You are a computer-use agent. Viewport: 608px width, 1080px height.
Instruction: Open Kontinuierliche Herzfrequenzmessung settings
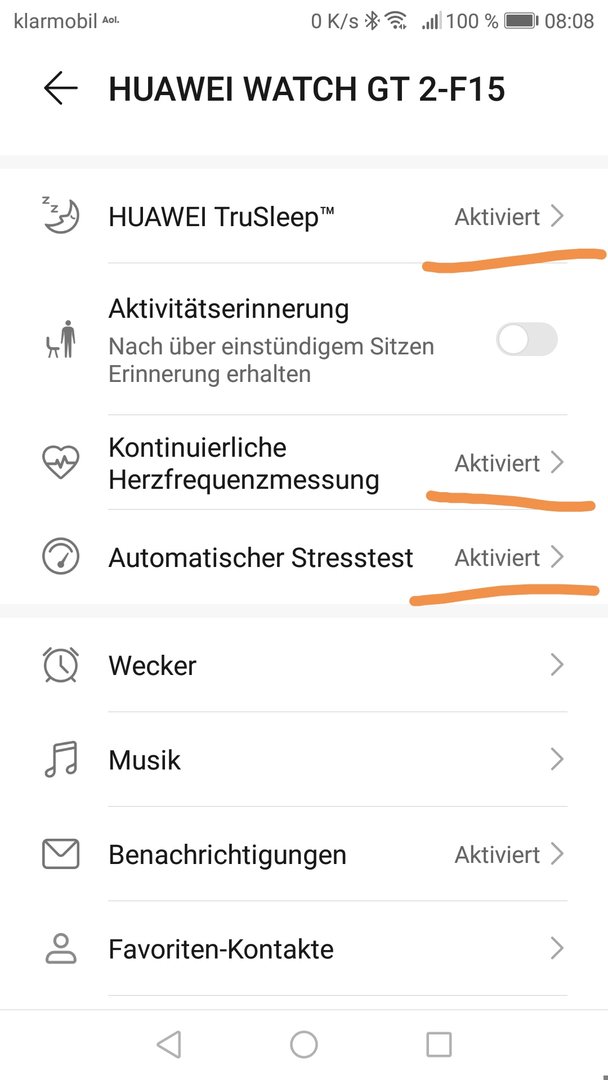[304, 463]
